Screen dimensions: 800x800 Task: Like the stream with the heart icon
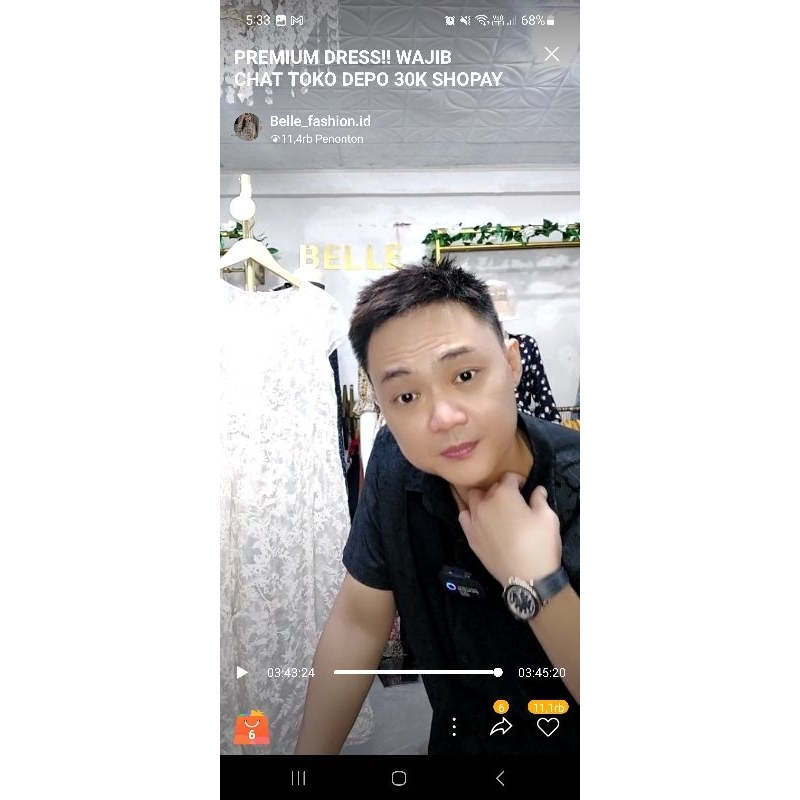548,727
